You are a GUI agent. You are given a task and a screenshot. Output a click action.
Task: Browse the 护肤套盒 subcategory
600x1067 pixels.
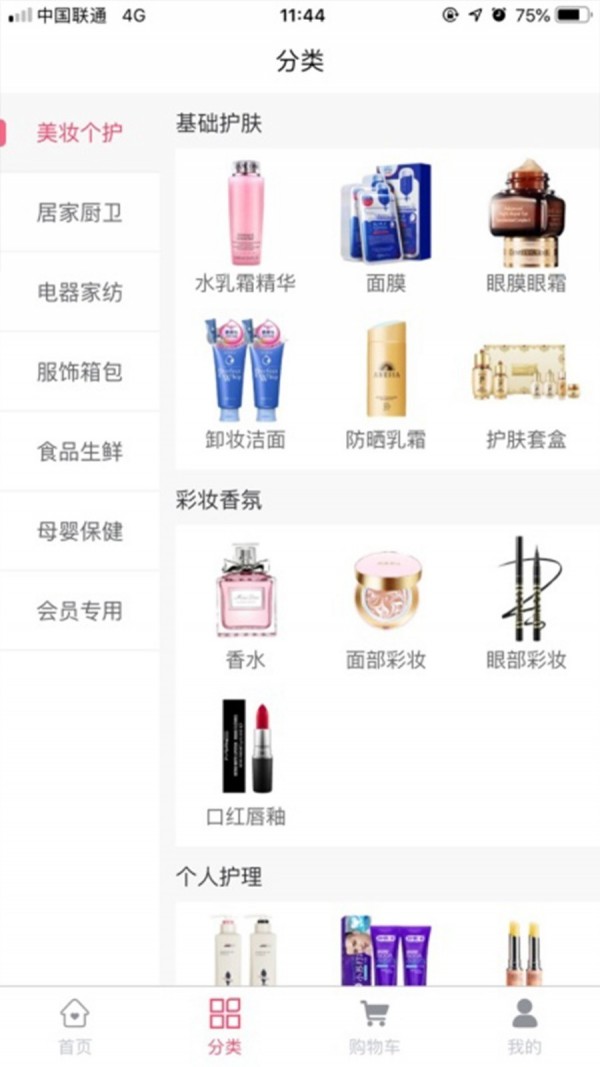(526, 383)
